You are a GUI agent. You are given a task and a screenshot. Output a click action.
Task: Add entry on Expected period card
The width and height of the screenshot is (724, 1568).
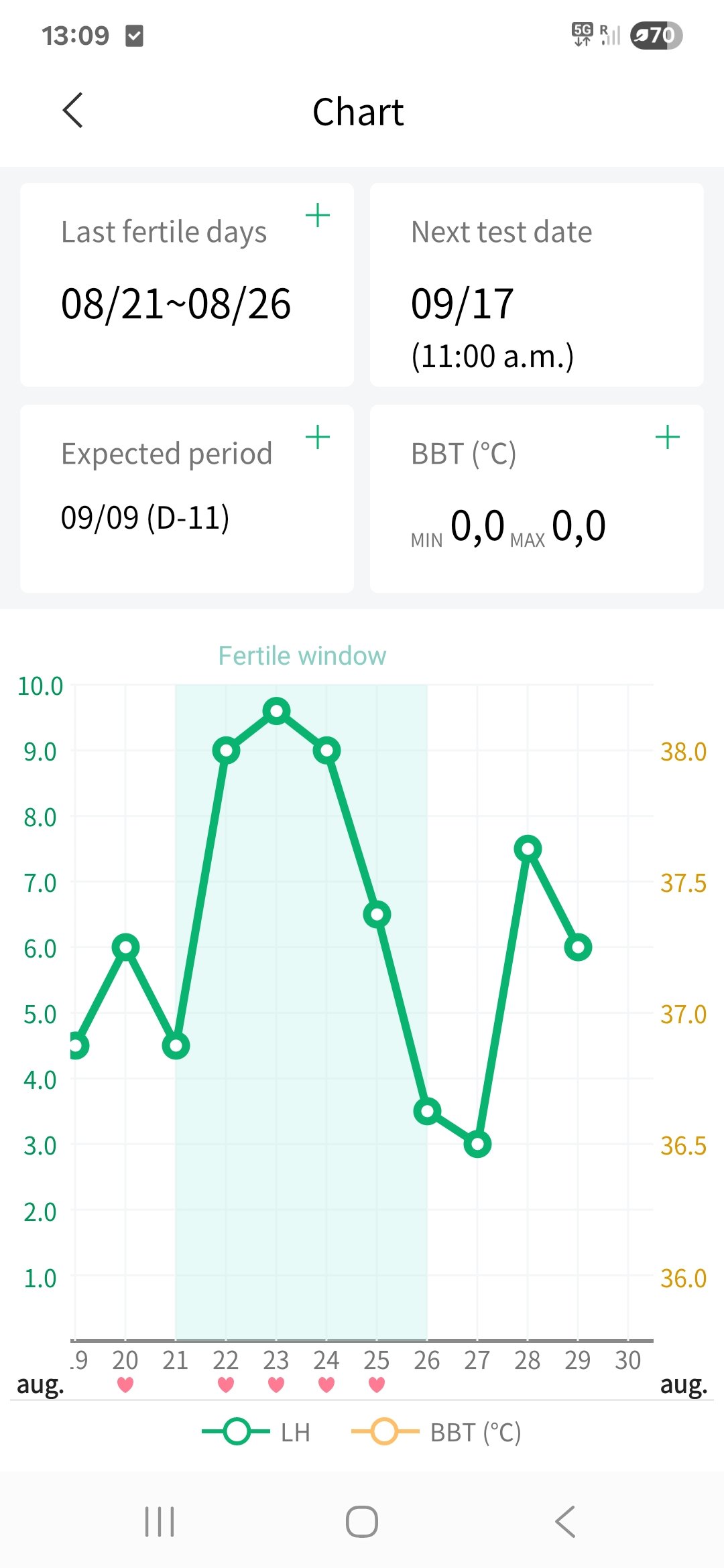tap(317, 438)
